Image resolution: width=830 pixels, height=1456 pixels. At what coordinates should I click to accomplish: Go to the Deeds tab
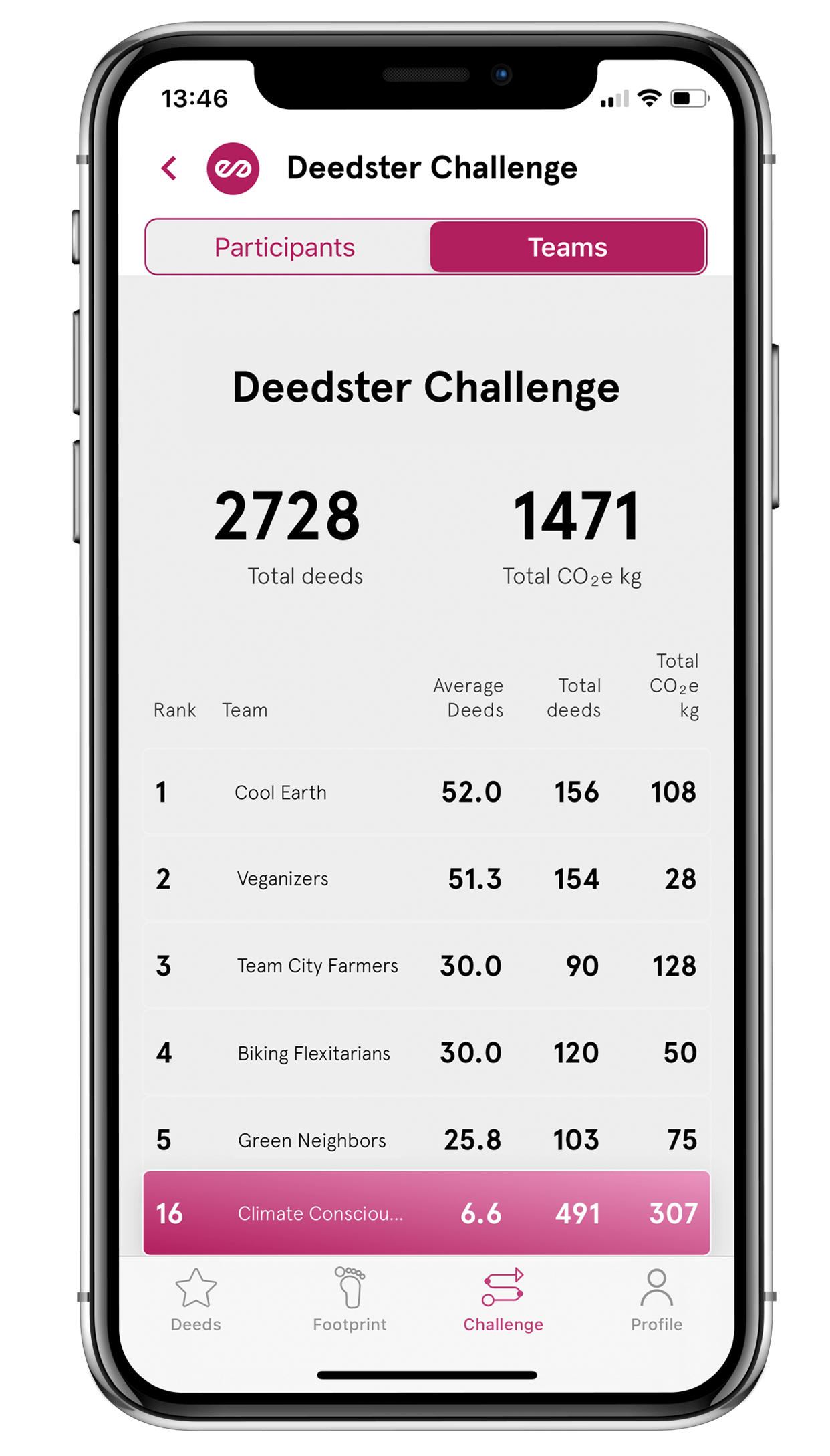(x=196, y=1300)
